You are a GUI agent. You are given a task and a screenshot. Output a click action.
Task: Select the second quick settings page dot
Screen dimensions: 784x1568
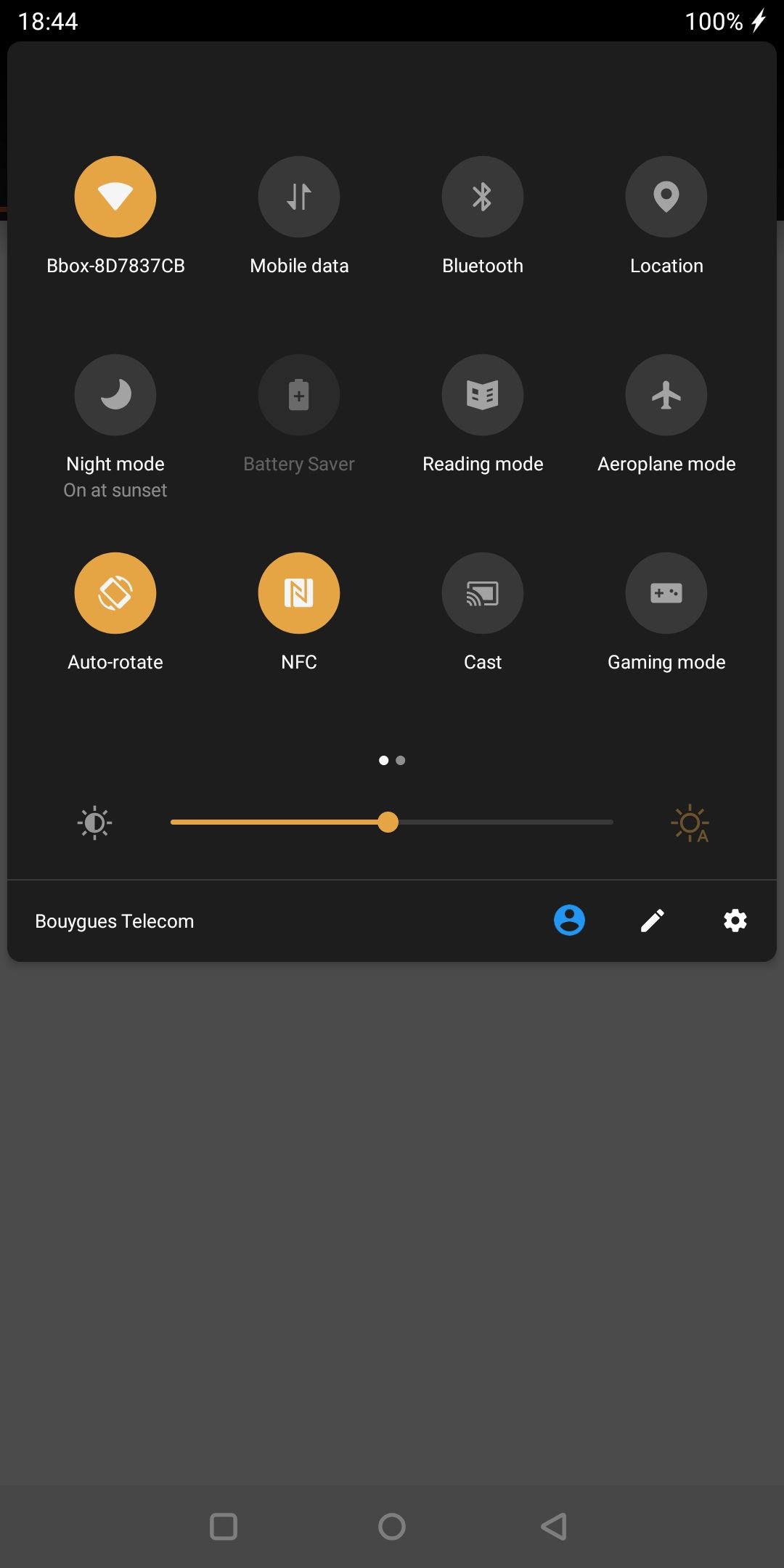(x=400, y=760)
